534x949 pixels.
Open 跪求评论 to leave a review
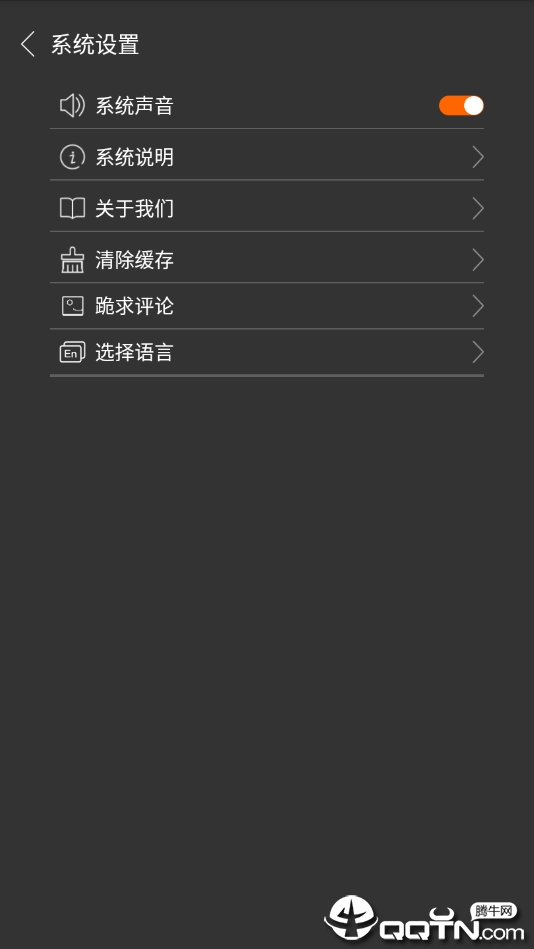(267, 306)
